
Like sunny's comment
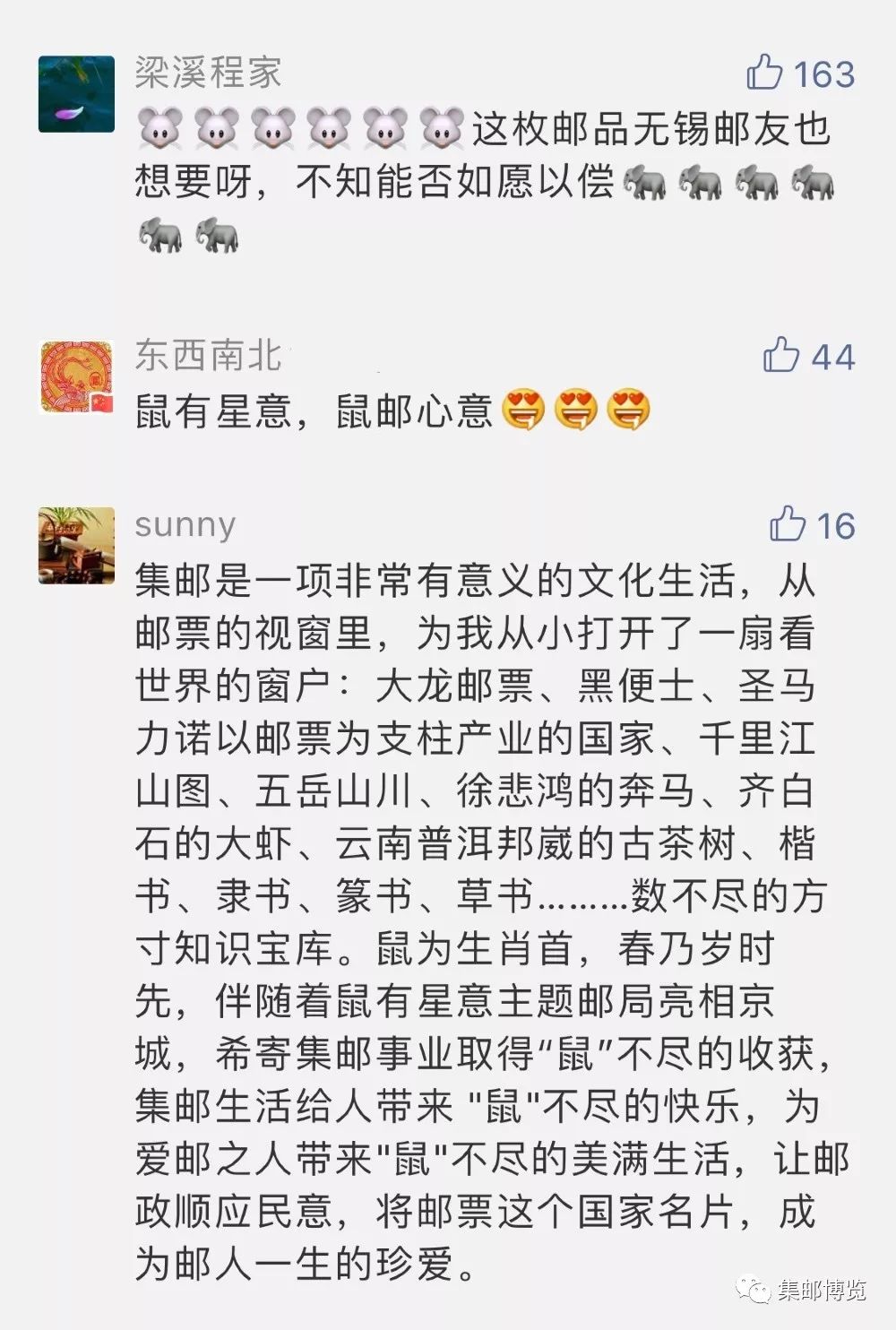[x=788, y=524]
